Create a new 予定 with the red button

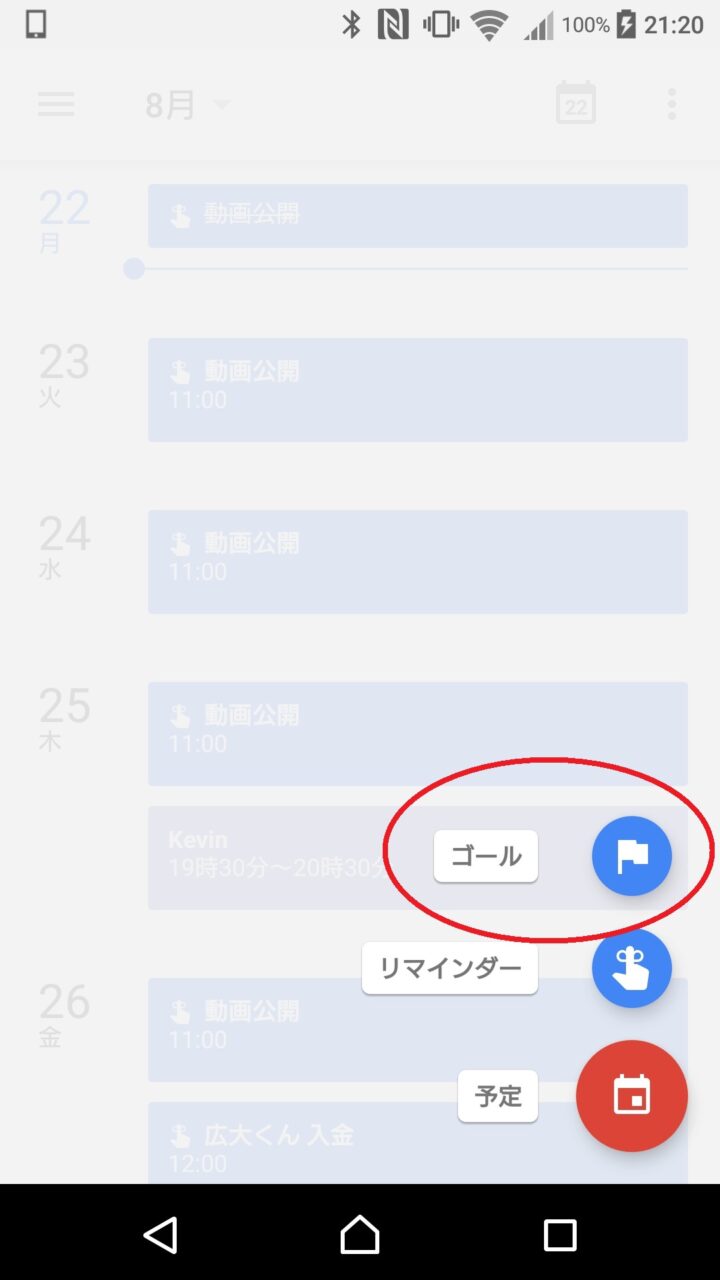pos(631,1096)
